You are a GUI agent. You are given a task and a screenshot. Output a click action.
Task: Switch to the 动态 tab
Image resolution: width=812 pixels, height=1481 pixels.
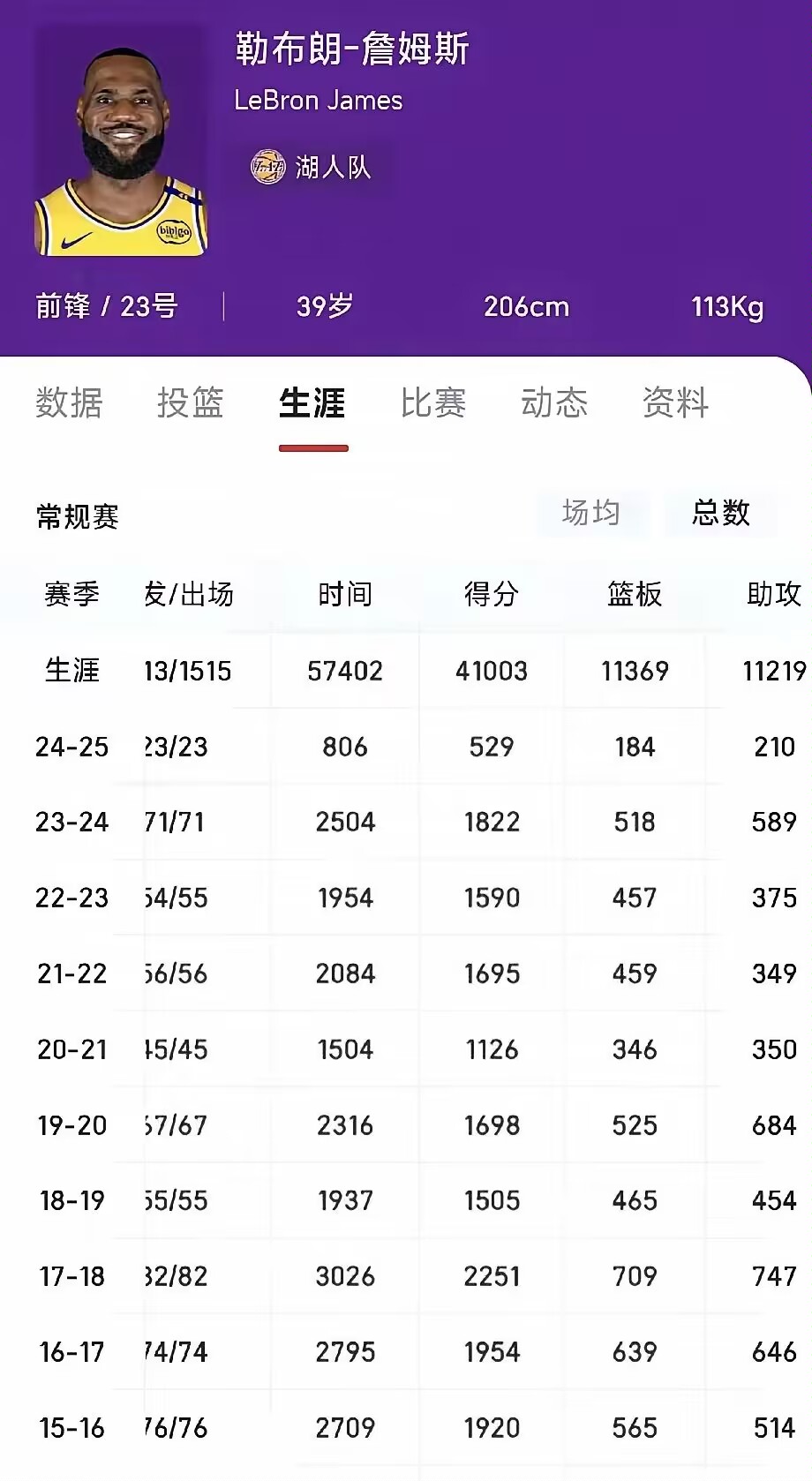click(x=554, y=403)
